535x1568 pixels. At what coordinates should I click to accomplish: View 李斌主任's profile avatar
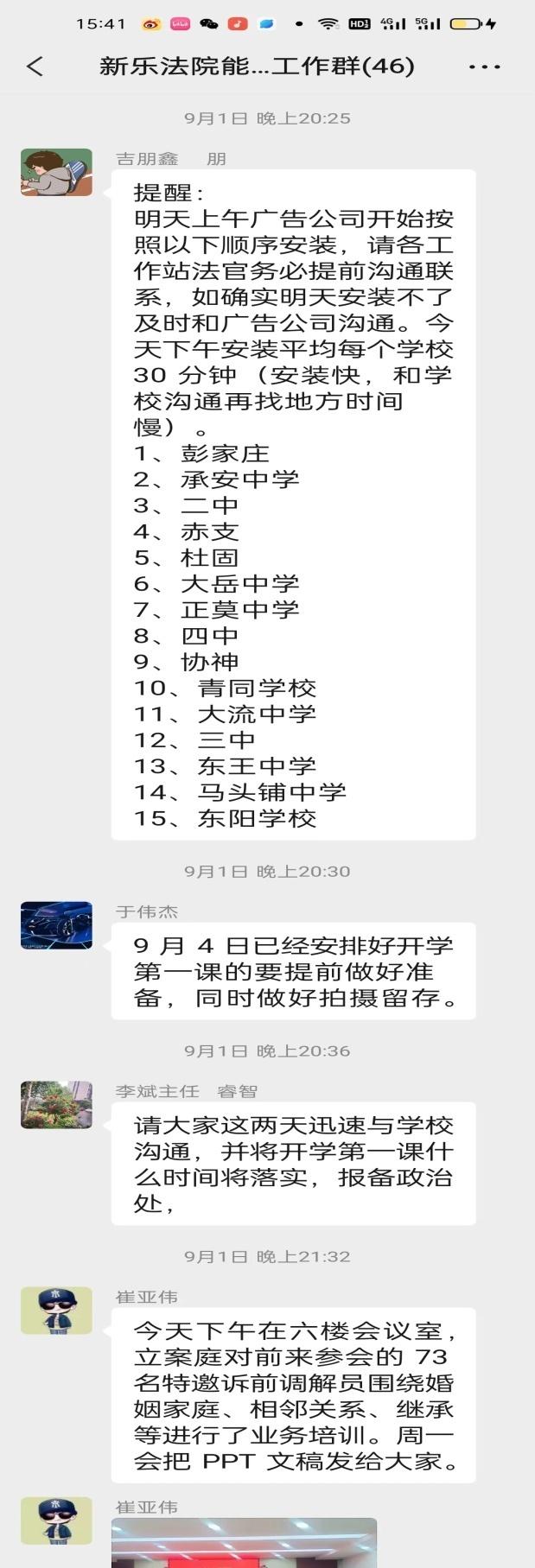(56, 1105)
